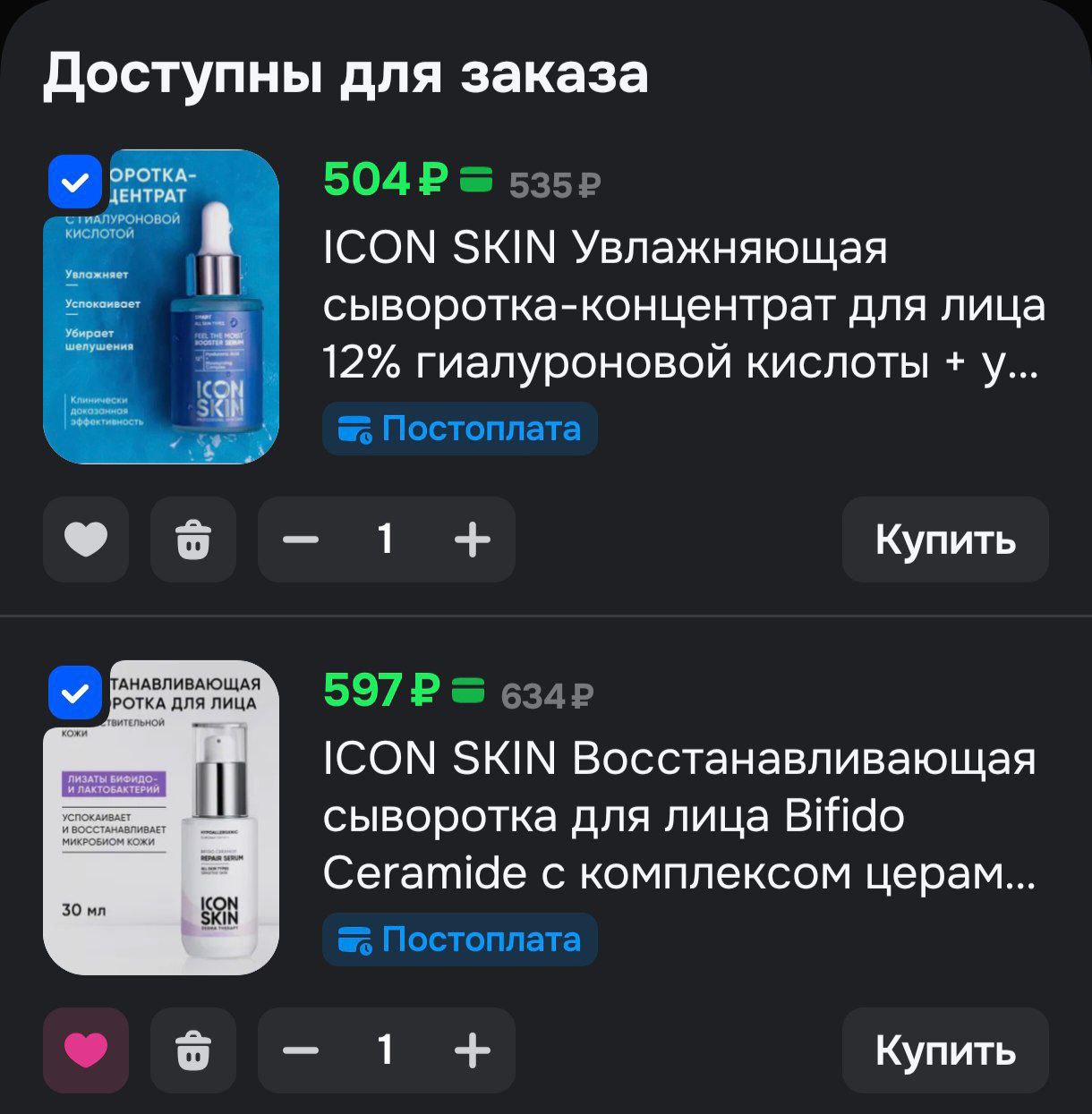Increase quantity of Увлажняющая сыворотка-концентрат

472,540
